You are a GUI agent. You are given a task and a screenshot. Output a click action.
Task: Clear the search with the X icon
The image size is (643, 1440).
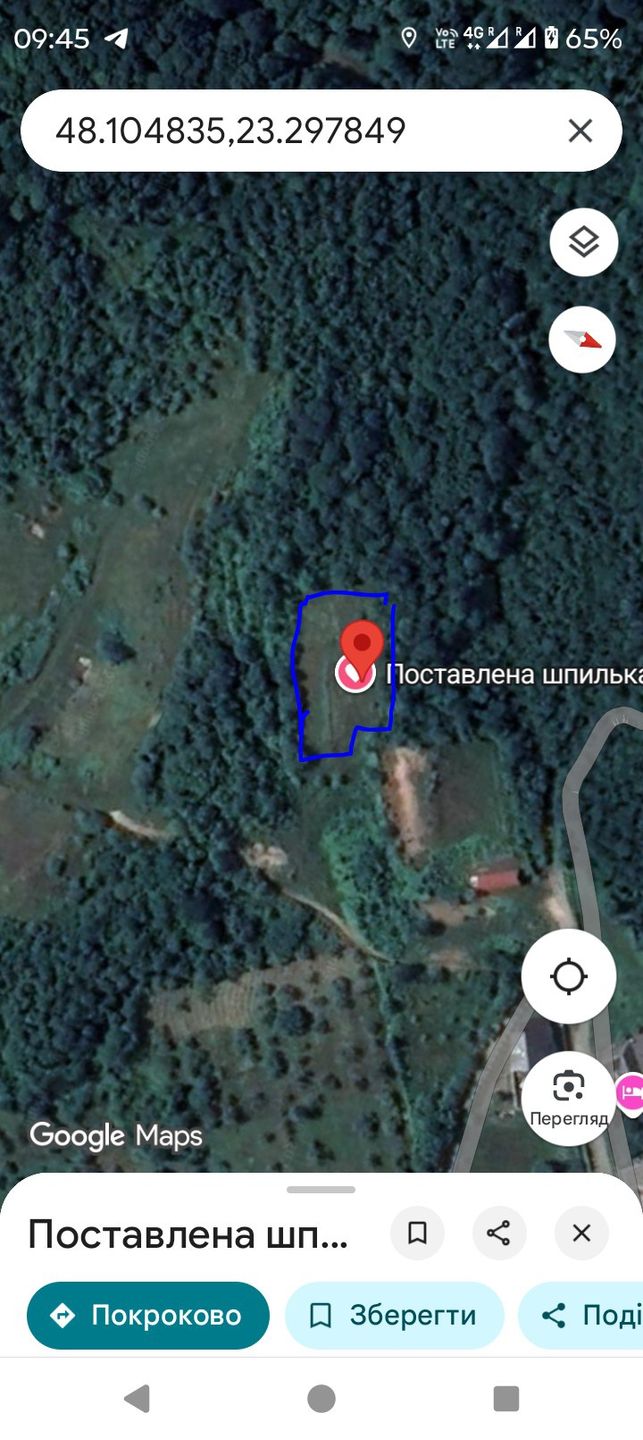pos(580,131)
